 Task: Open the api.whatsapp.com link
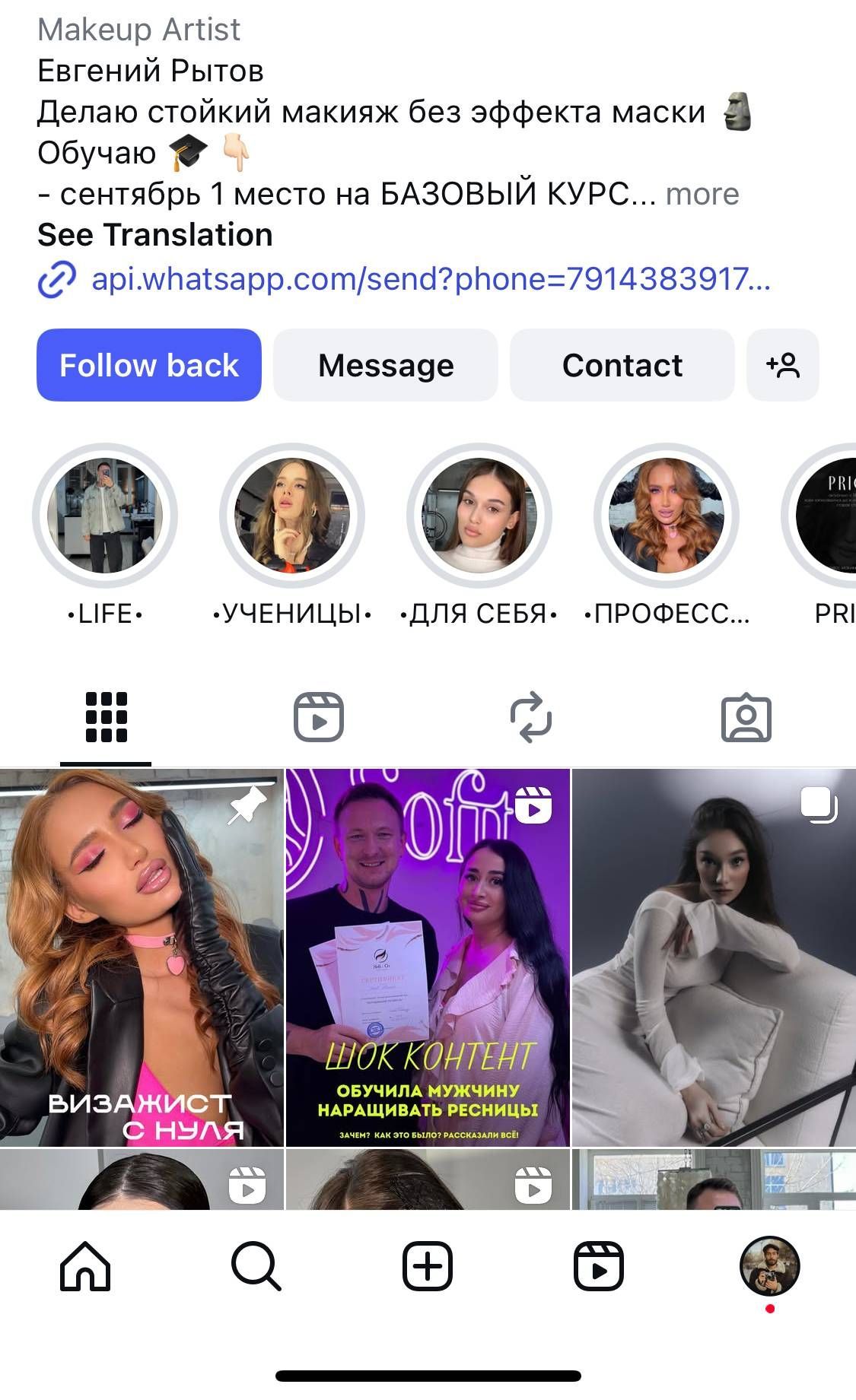430,279
